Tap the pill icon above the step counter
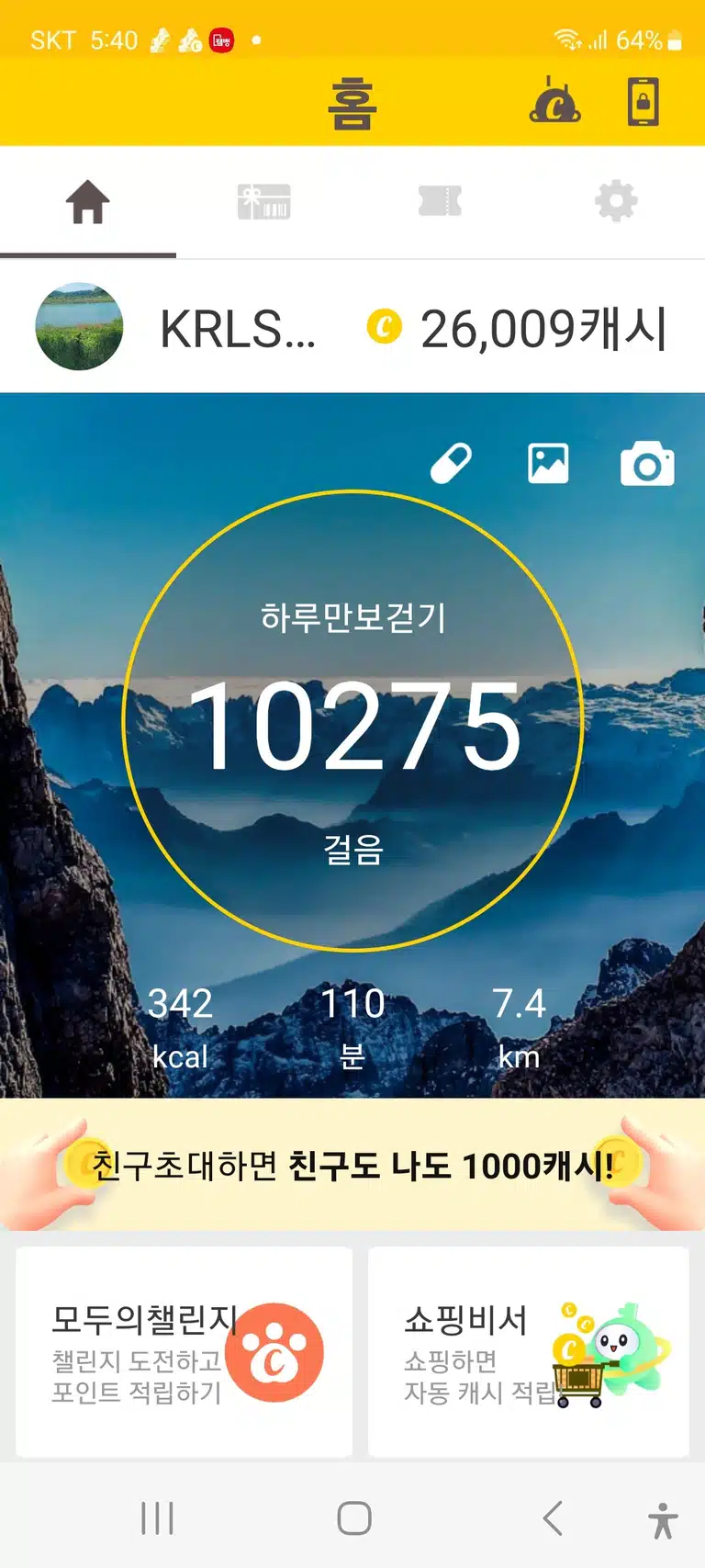This screenshot has height=1568, width=705. tap(451, 464)
